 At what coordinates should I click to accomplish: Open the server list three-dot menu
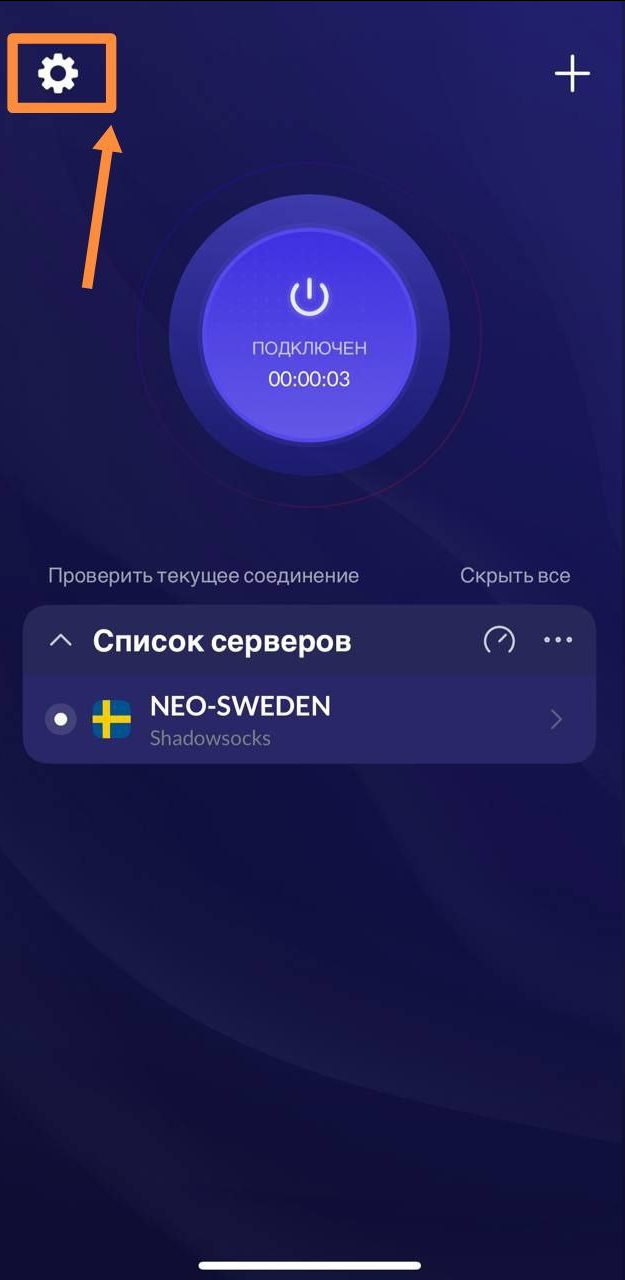pyautogui.click(x=557, y=640)
